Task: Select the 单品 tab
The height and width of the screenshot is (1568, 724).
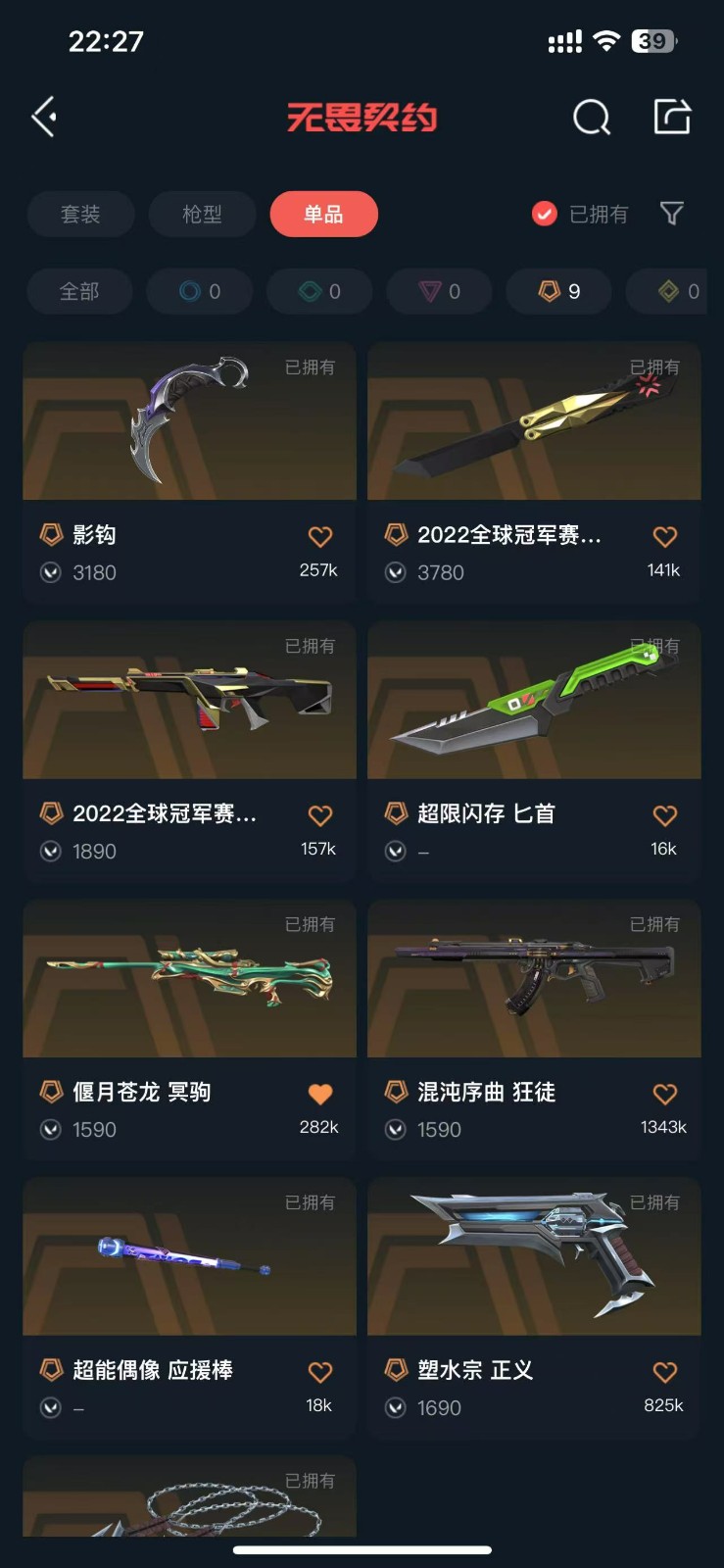Action: tap(323, 214)
